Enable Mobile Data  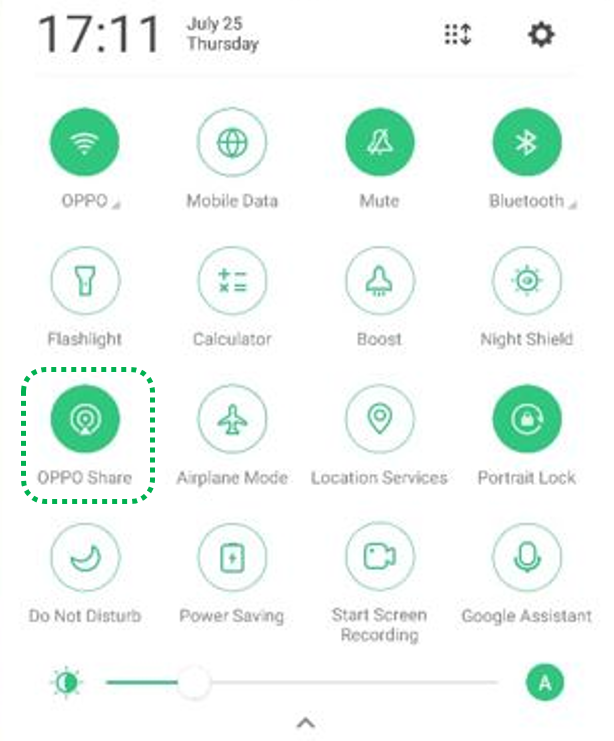click(x=232, y=143)
